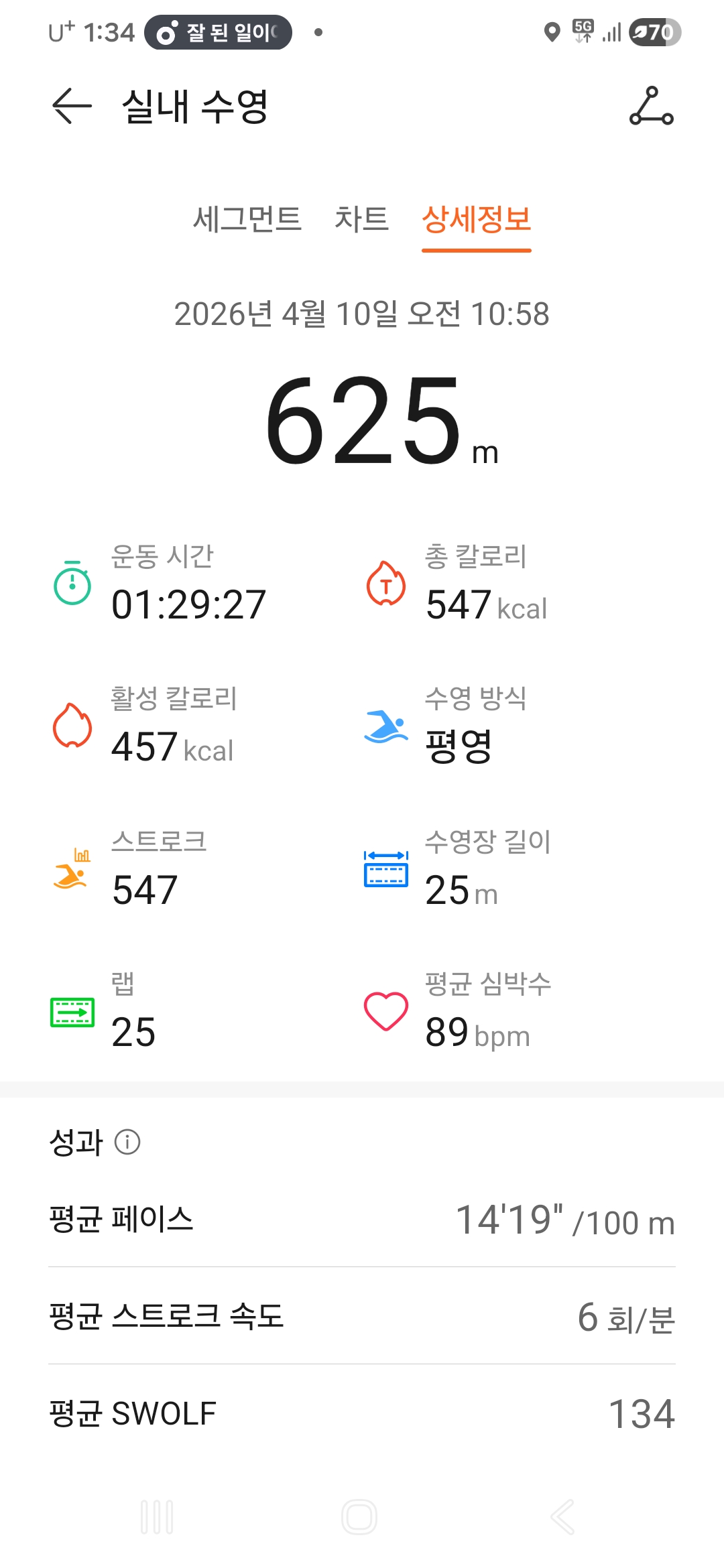The image size is (724, 1568).
Task: Open the info icon next to 성과
Action: pyautogui.click(x=127, y=1142)
